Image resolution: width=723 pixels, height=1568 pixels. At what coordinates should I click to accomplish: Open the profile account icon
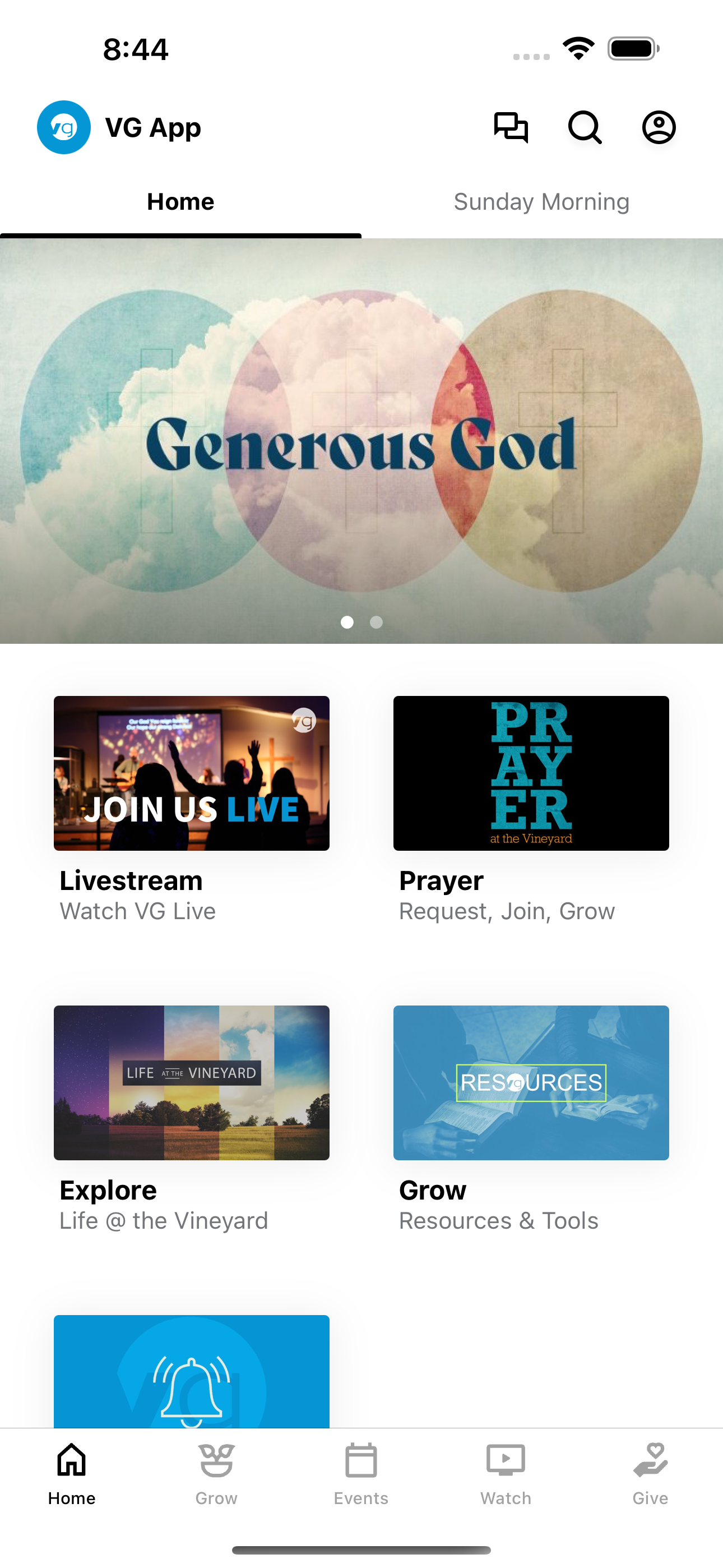tap(659, 127)
